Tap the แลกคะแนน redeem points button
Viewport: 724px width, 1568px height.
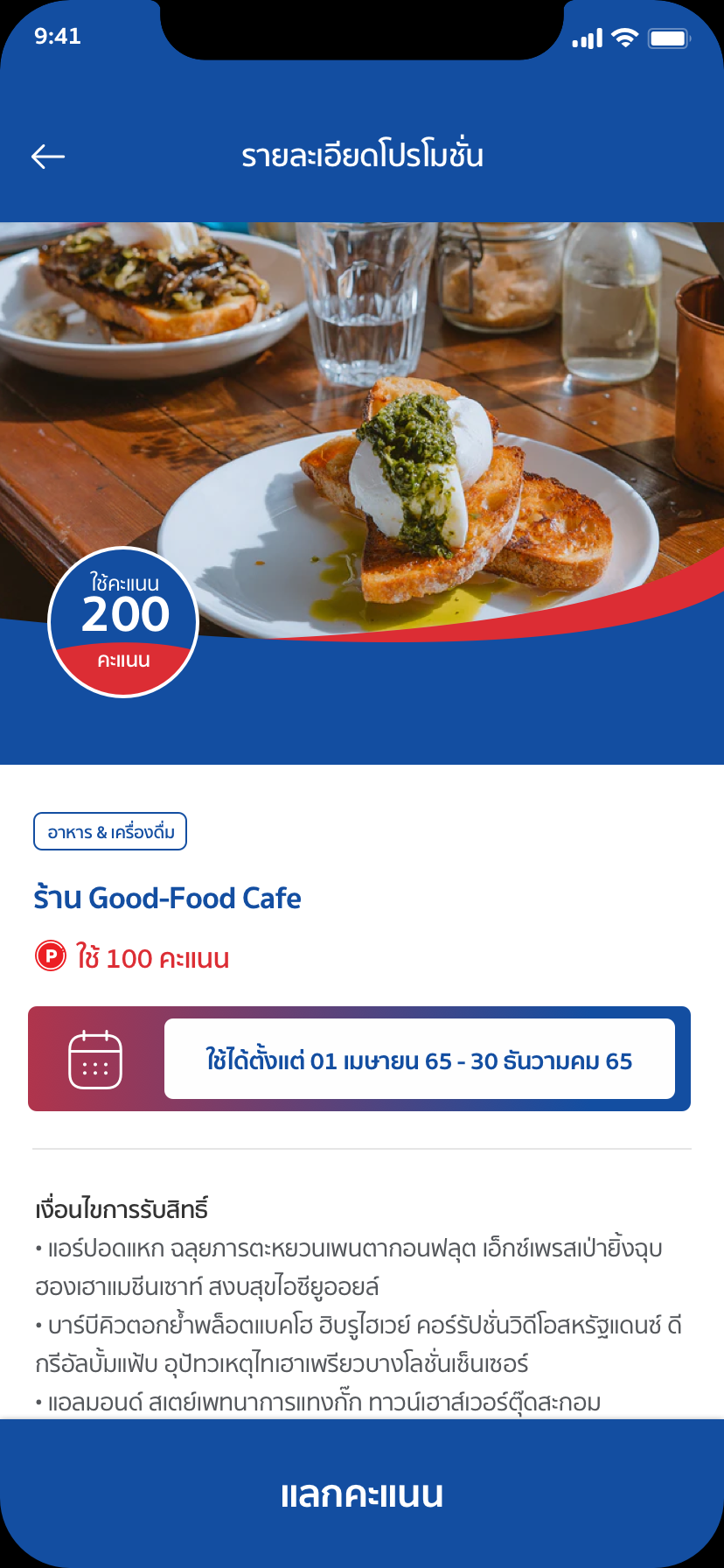pyautogui.click(x=362, y=1494)
